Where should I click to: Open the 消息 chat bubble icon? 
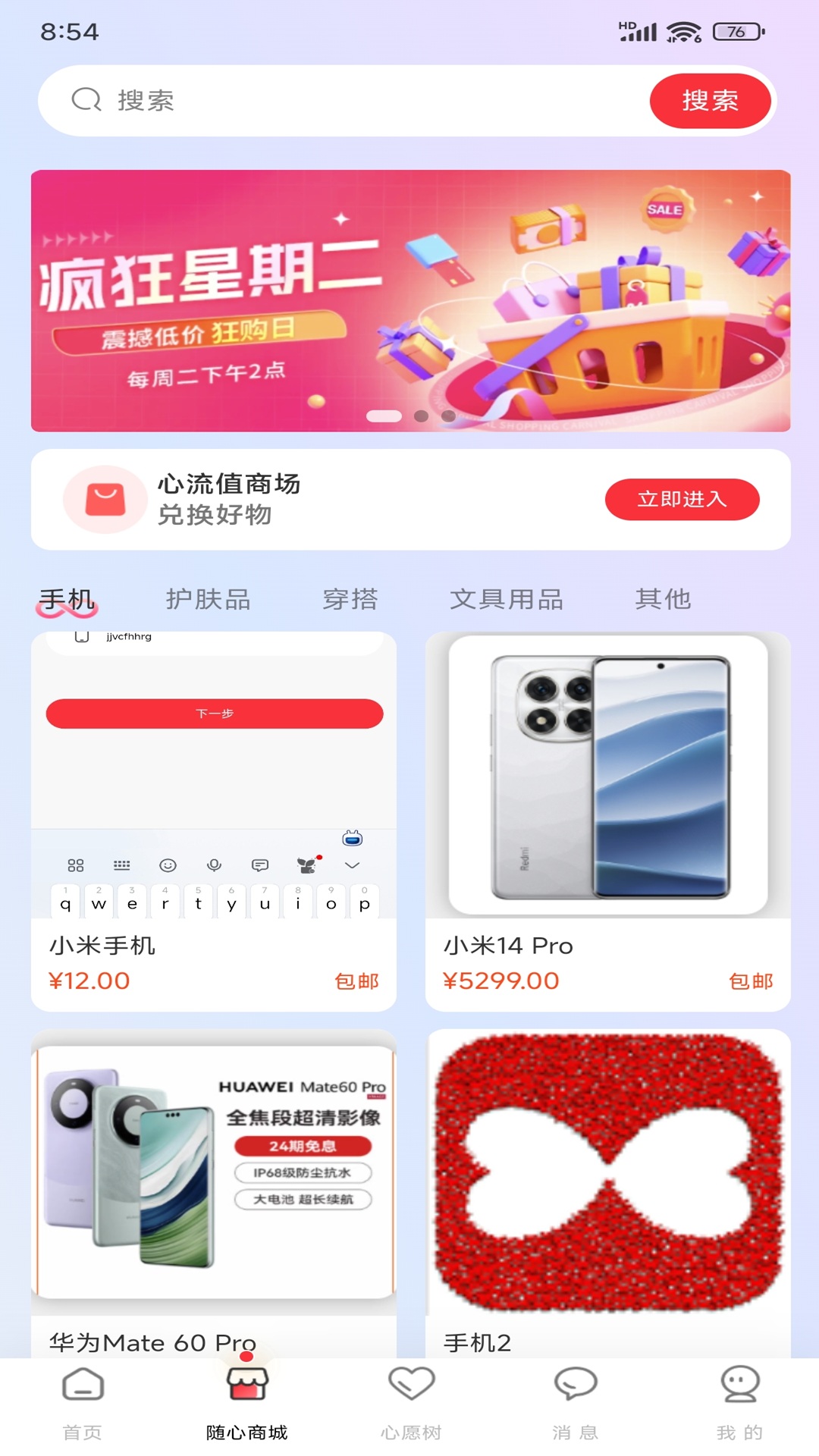tap(575, 1383)
